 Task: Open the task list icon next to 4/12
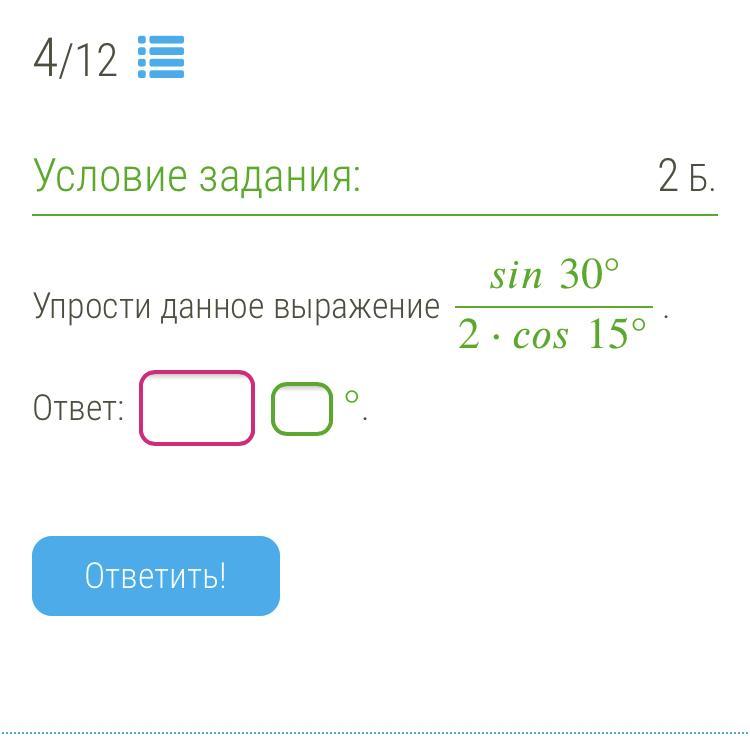click(x=161, y=57)
